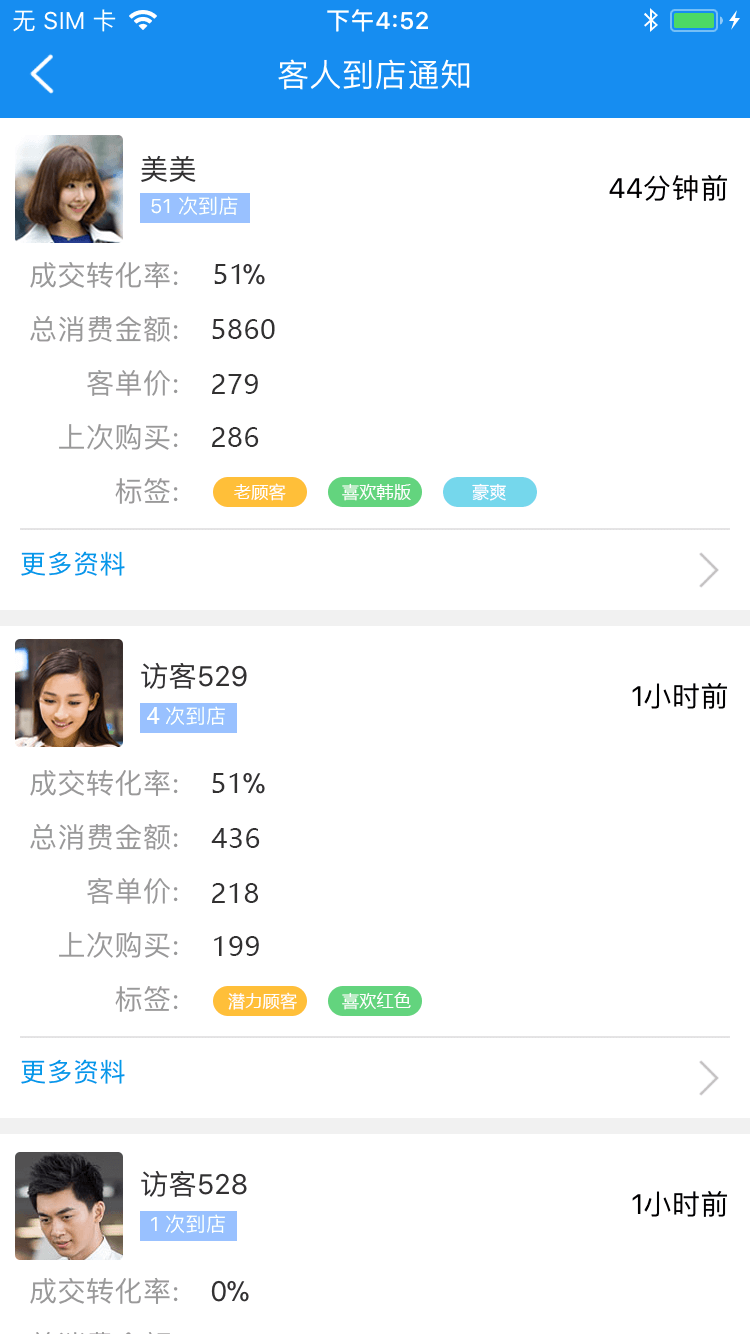Select the 老顾客 tag chip
This screenshot has width=750, height=1334.
(x=260, y=492)
